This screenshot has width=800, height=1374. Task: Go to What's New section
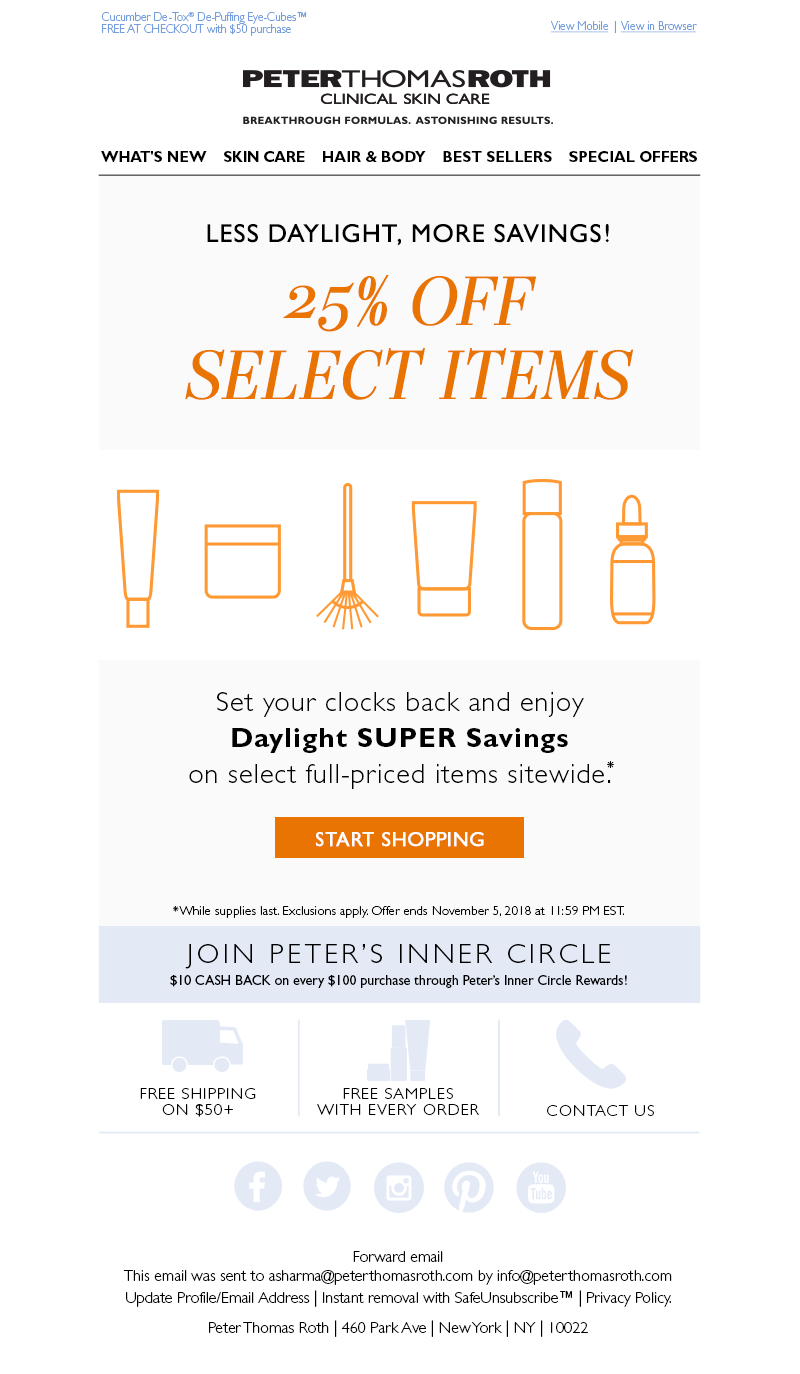tap(154, 156)
